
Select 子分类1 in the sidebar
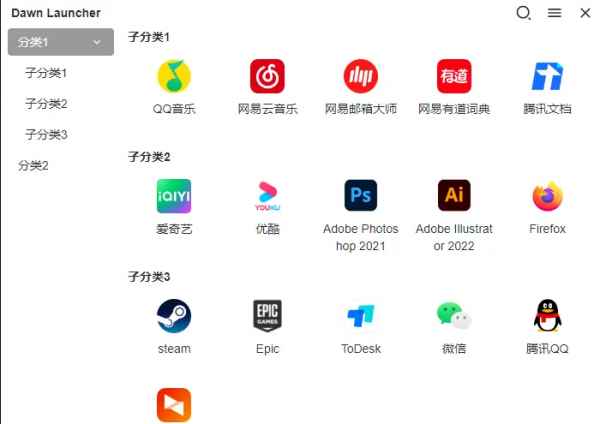point(46,73)
